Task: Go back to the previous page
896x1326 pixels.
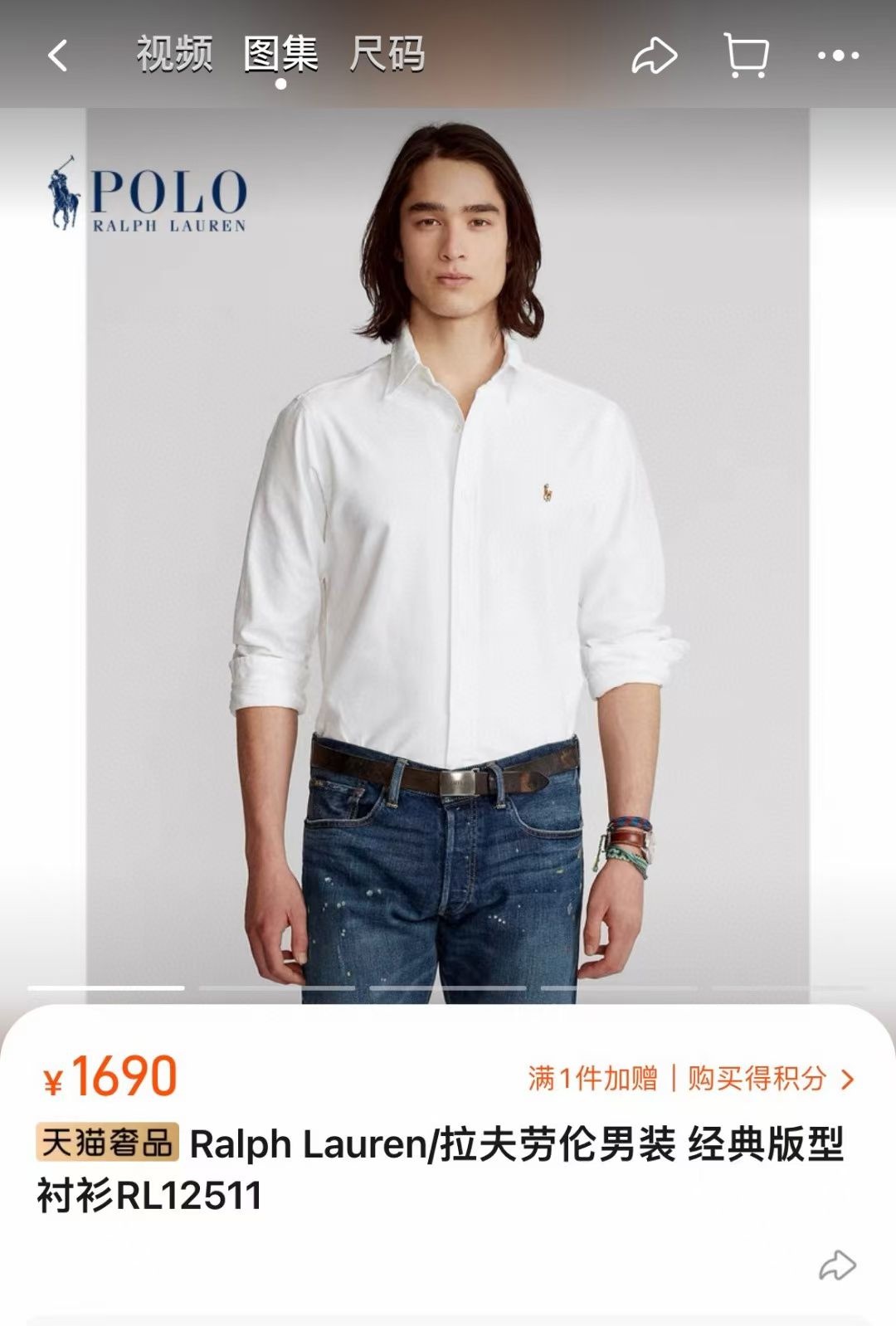Action: click(x=58, y=56)
